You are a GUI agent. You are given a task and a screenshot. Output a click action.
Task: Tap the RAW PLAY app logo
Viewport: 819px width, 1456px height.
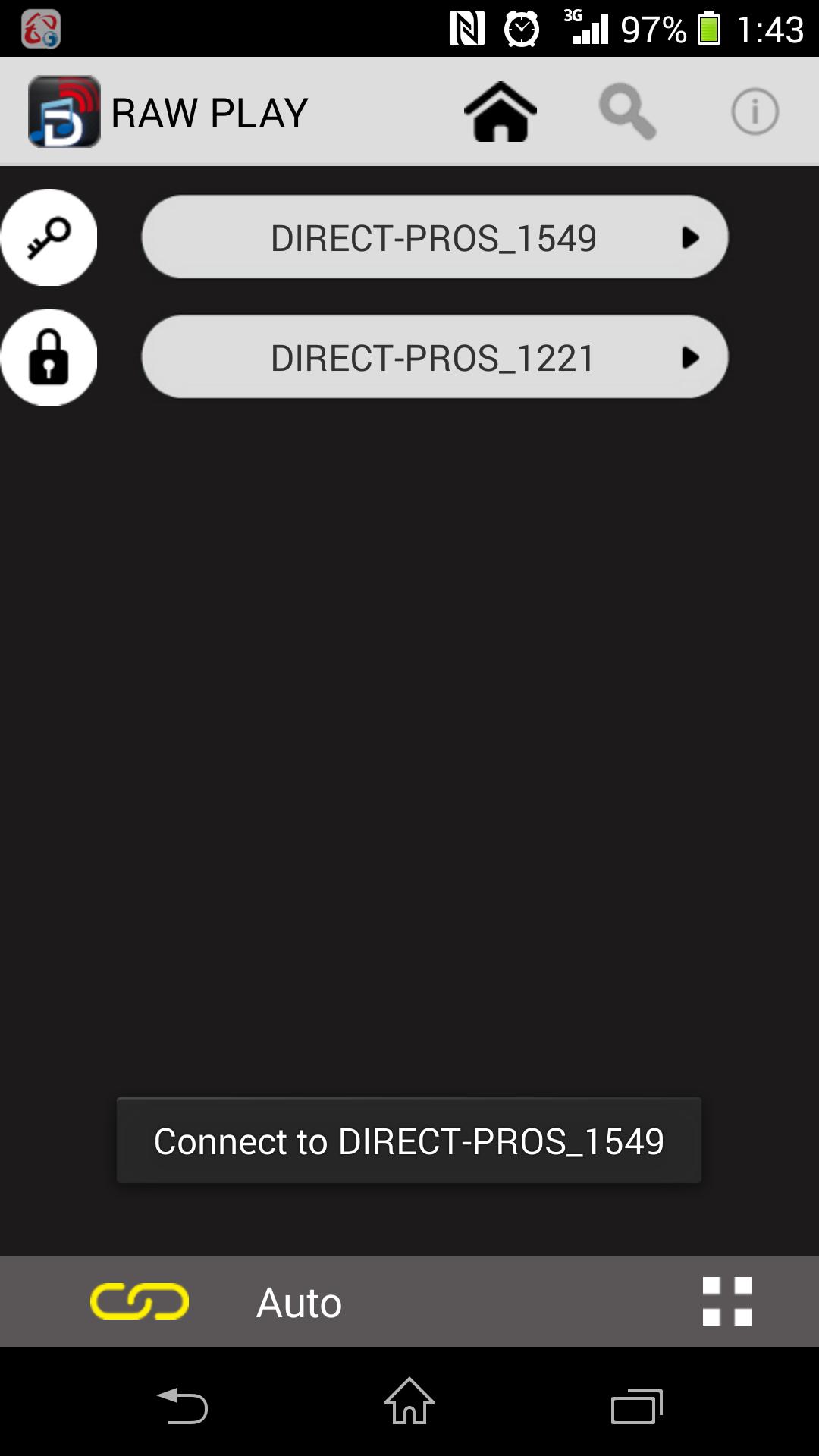(x=64, y=111)
